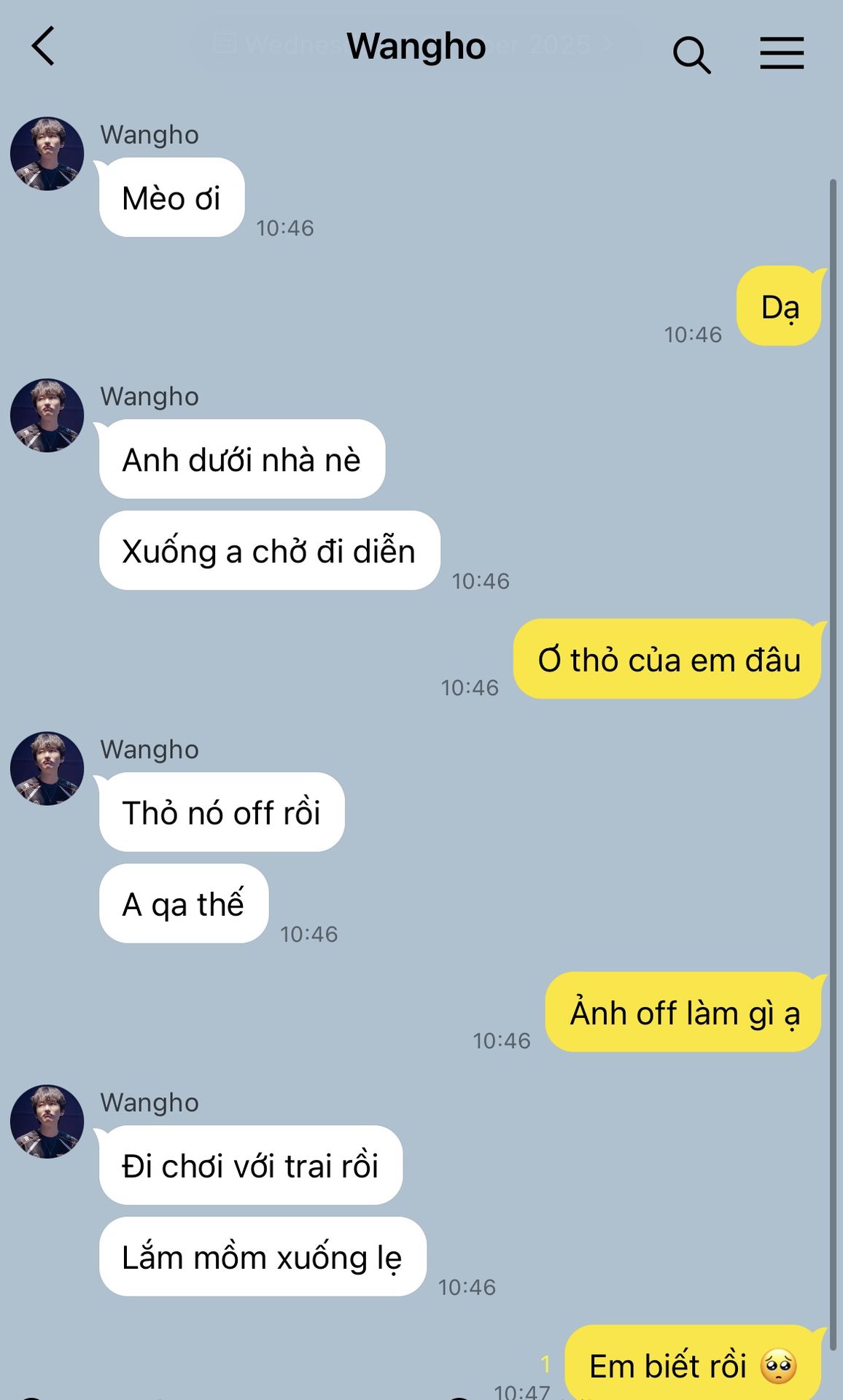
Task: Go back to the chat list
Action: point(44,47)
